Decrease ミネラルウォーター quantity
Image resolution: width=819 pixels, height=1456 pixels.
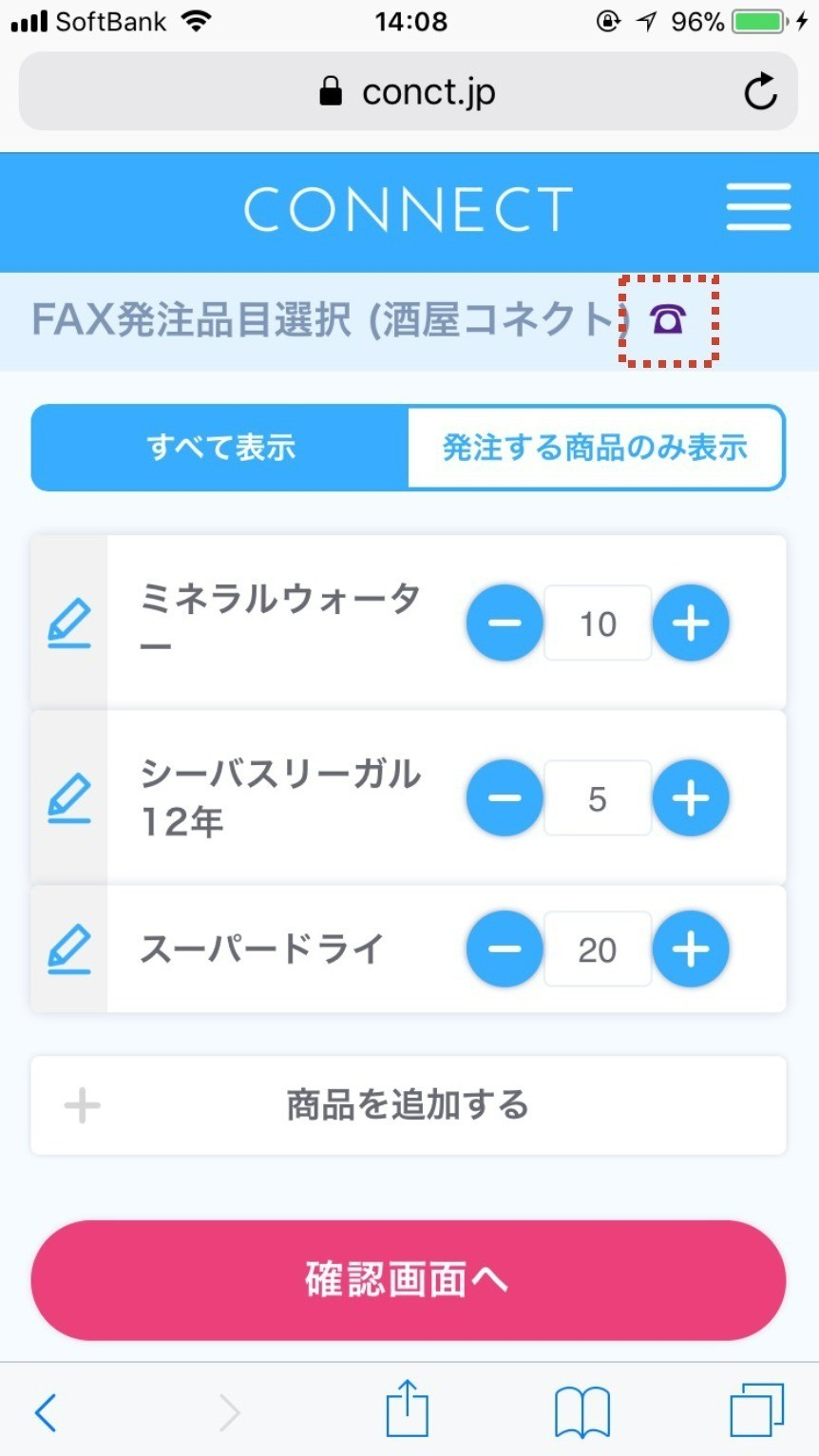tap(505, 623)
